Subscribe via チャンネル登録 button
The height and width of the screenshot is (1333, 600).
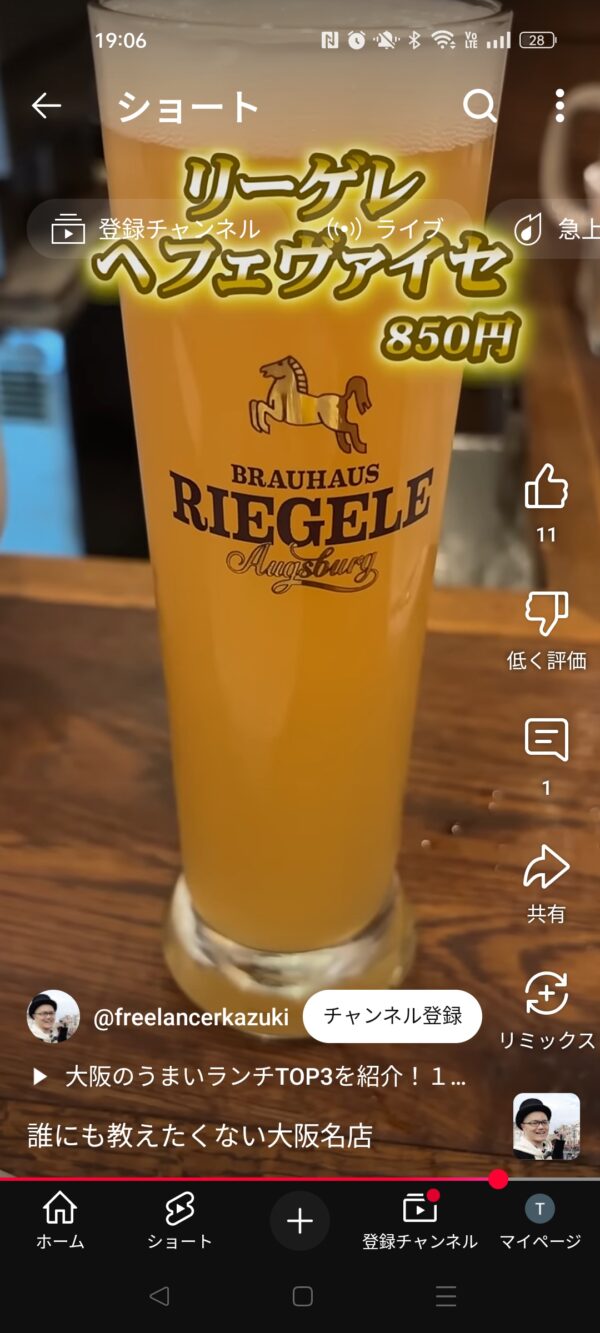(x=392, y=1016)
